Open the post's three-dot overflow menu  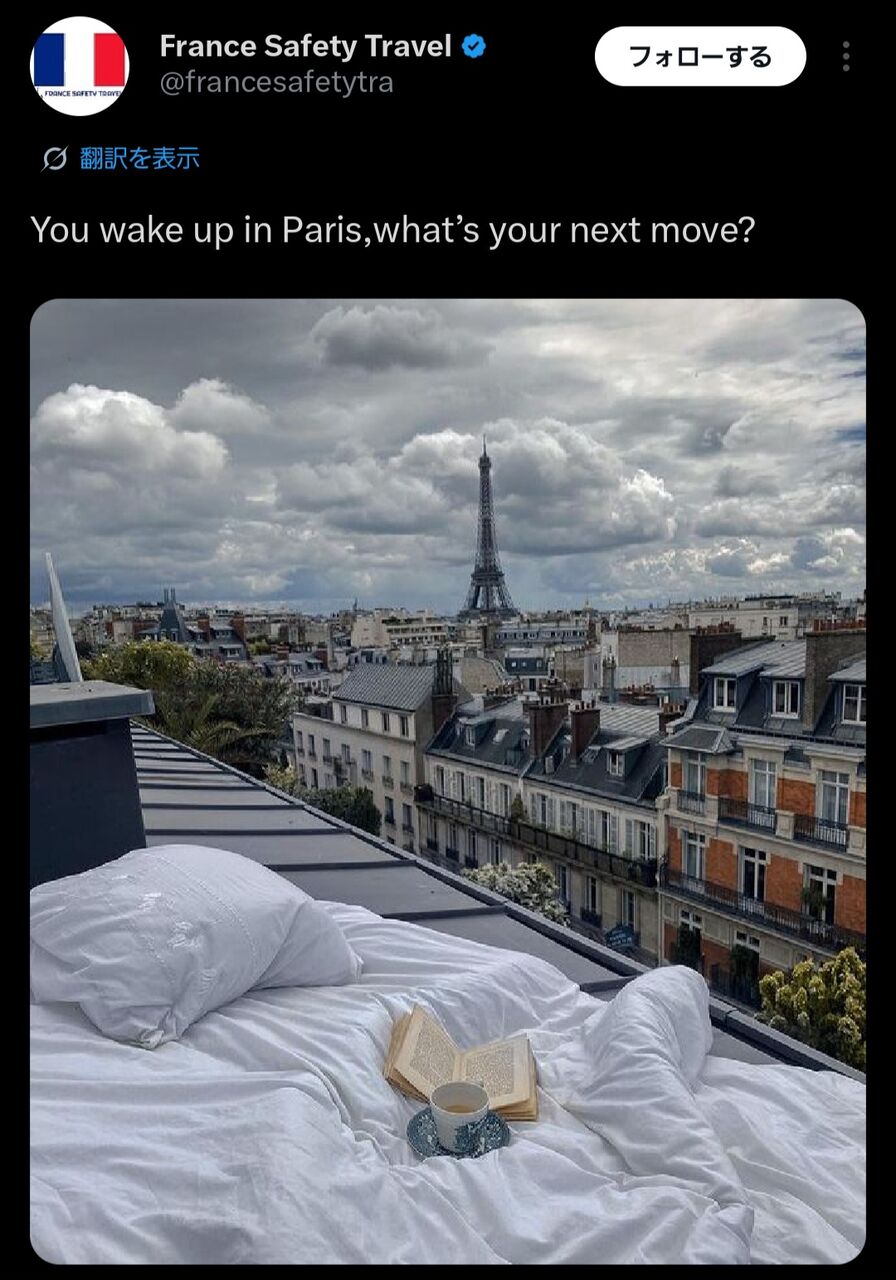846,56
